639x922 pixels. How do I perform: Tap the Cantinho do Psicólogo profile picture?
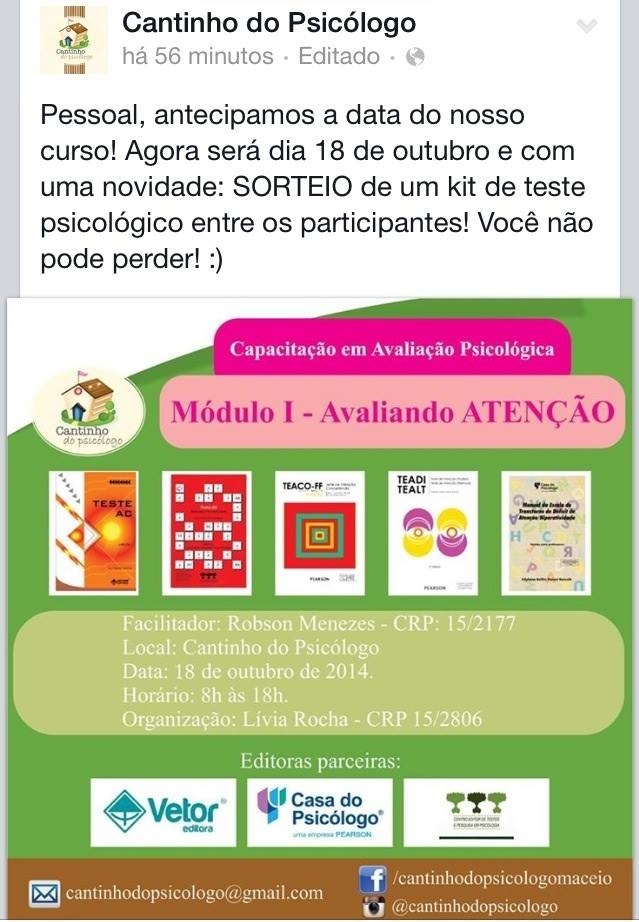click(74, 40)
